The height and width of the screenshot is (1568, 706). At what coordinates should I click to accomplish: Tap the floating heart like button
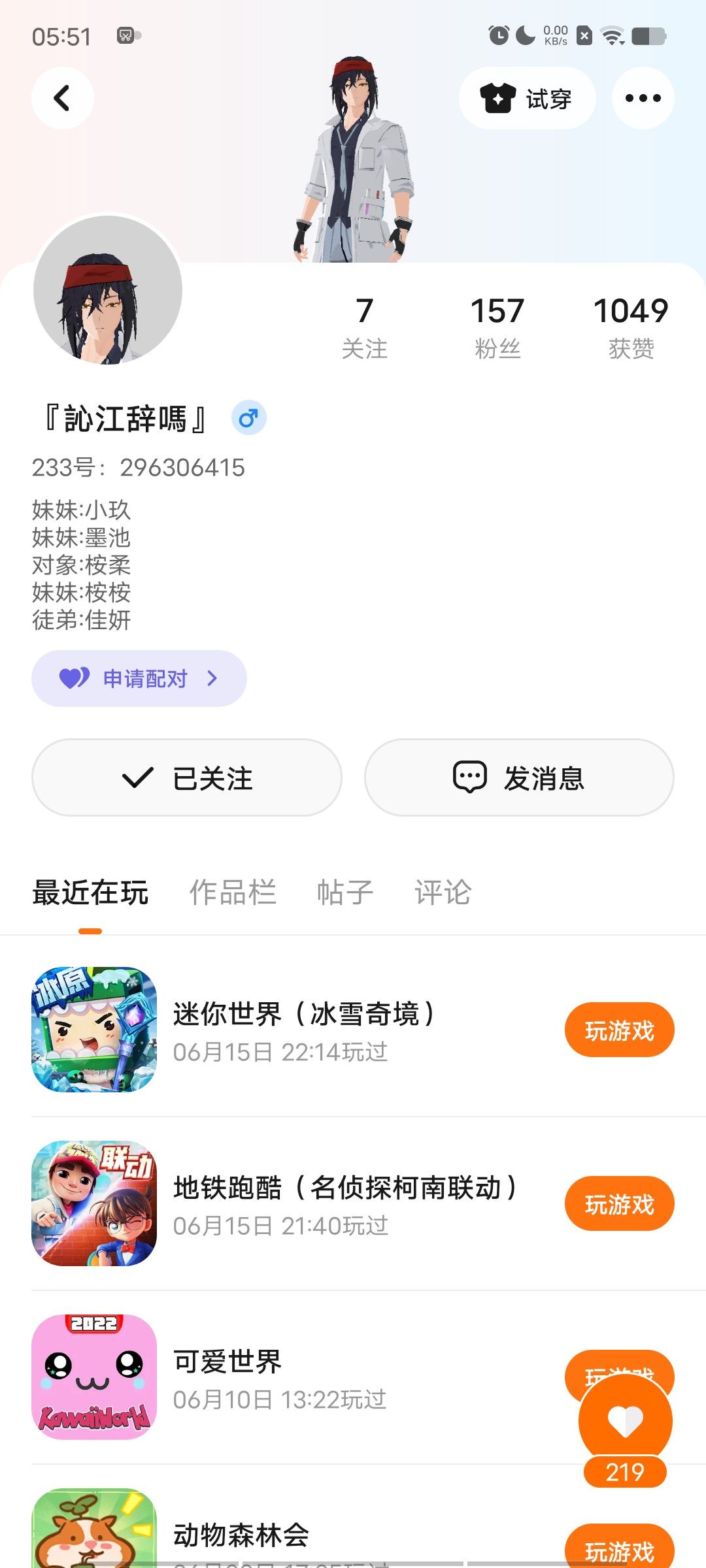click(625, 1421)
